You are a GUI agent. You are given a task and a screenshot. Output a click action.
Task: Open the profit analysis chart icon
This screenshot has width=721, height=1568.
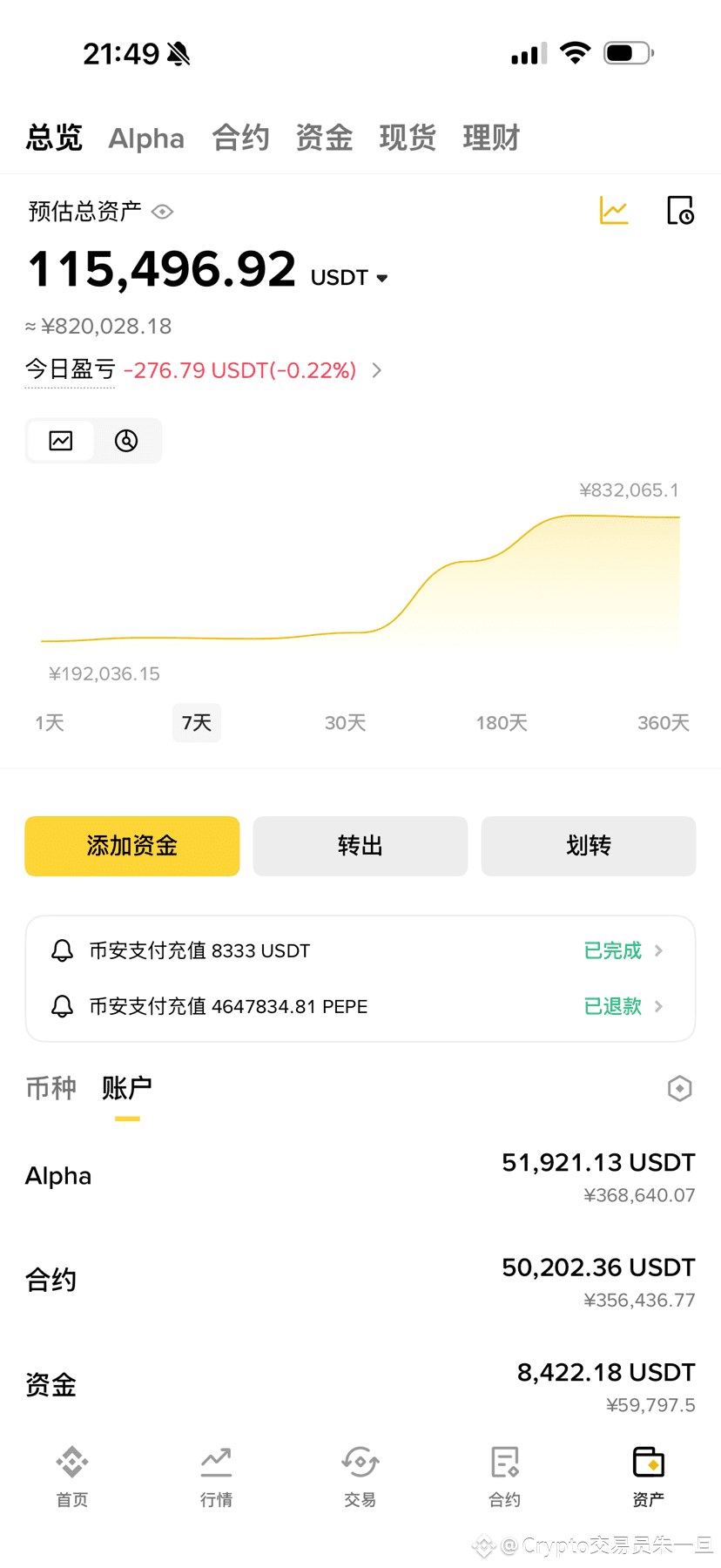(614, 210)
